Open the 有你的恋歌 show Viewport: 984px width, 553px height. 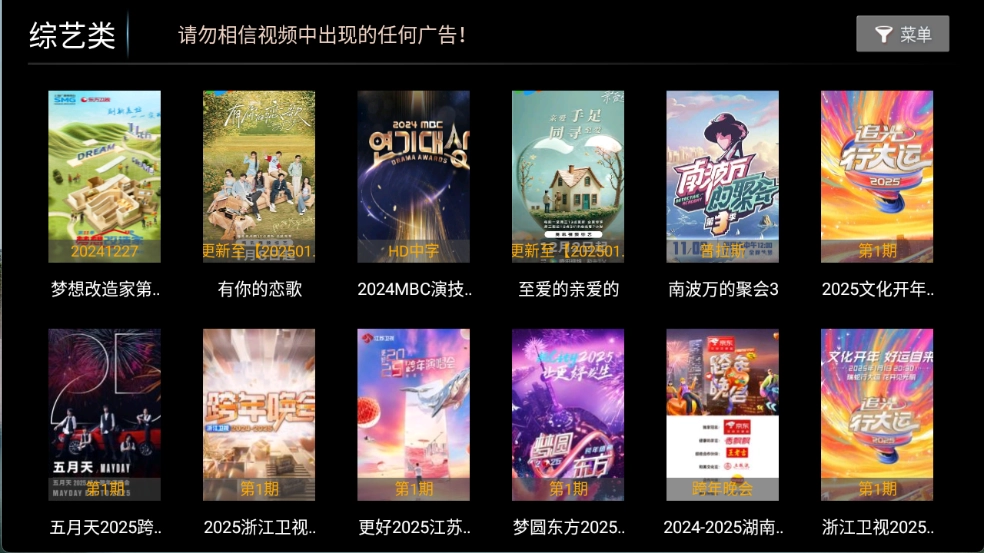259,177
